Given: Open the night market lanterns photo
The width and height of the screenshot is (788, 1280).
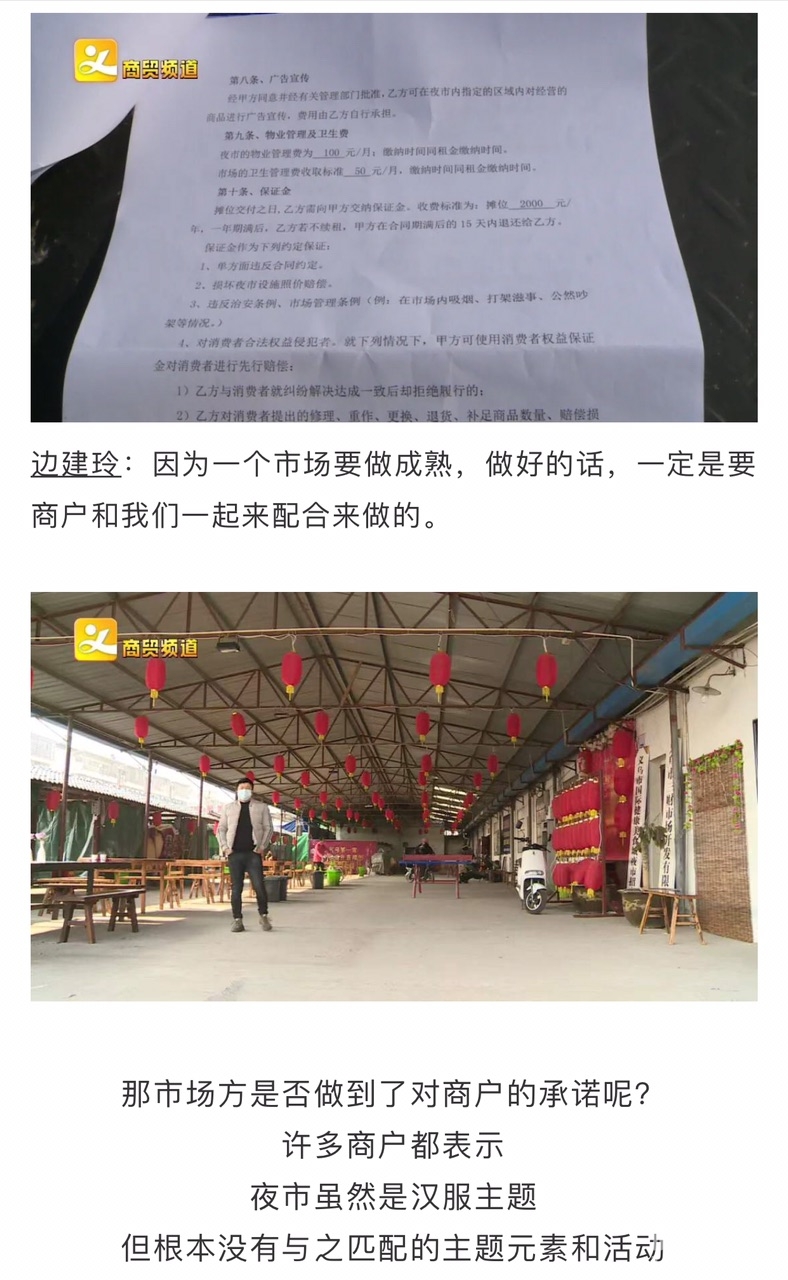Looking at the screenshot, I should [x=394, y=796].
